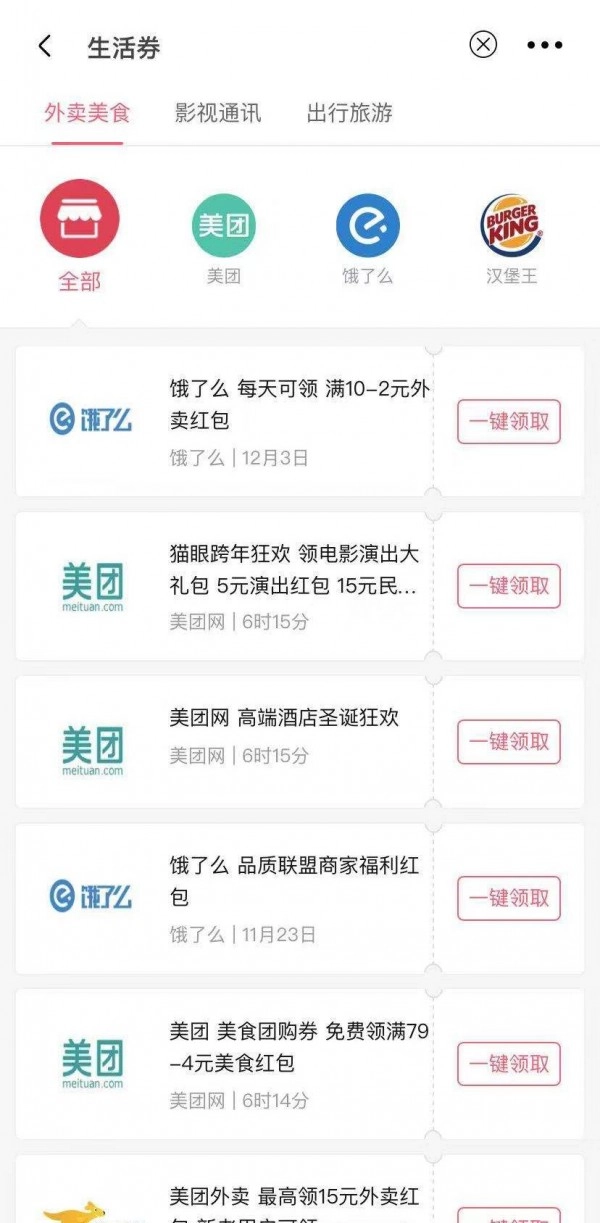This screenshot has height=1223, width=600.
Task: Claim the 品质联盟商家福利红包
Action: click(509, 898)
